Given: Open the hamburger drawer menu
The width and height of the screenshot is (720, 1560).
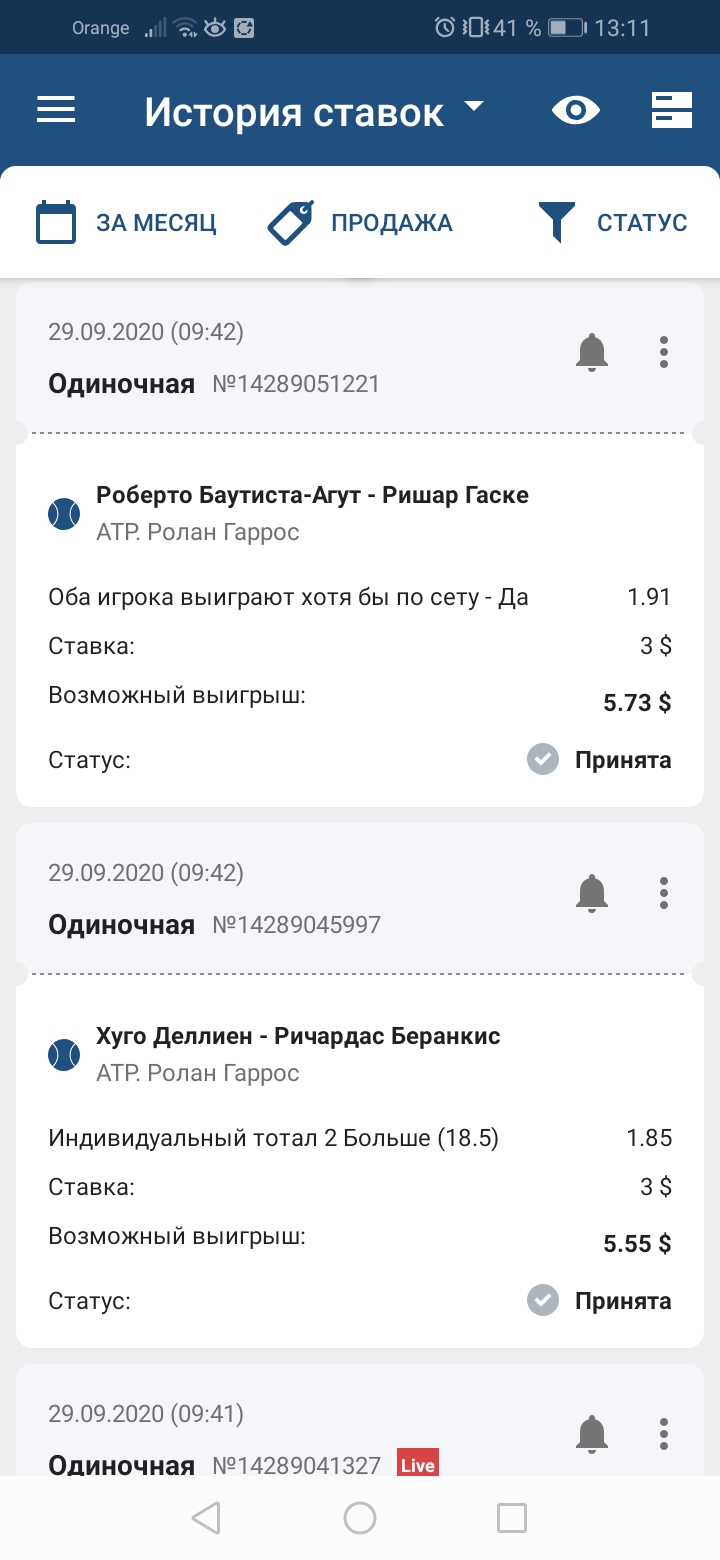Looking at the screenshot, I should point(56,110).
